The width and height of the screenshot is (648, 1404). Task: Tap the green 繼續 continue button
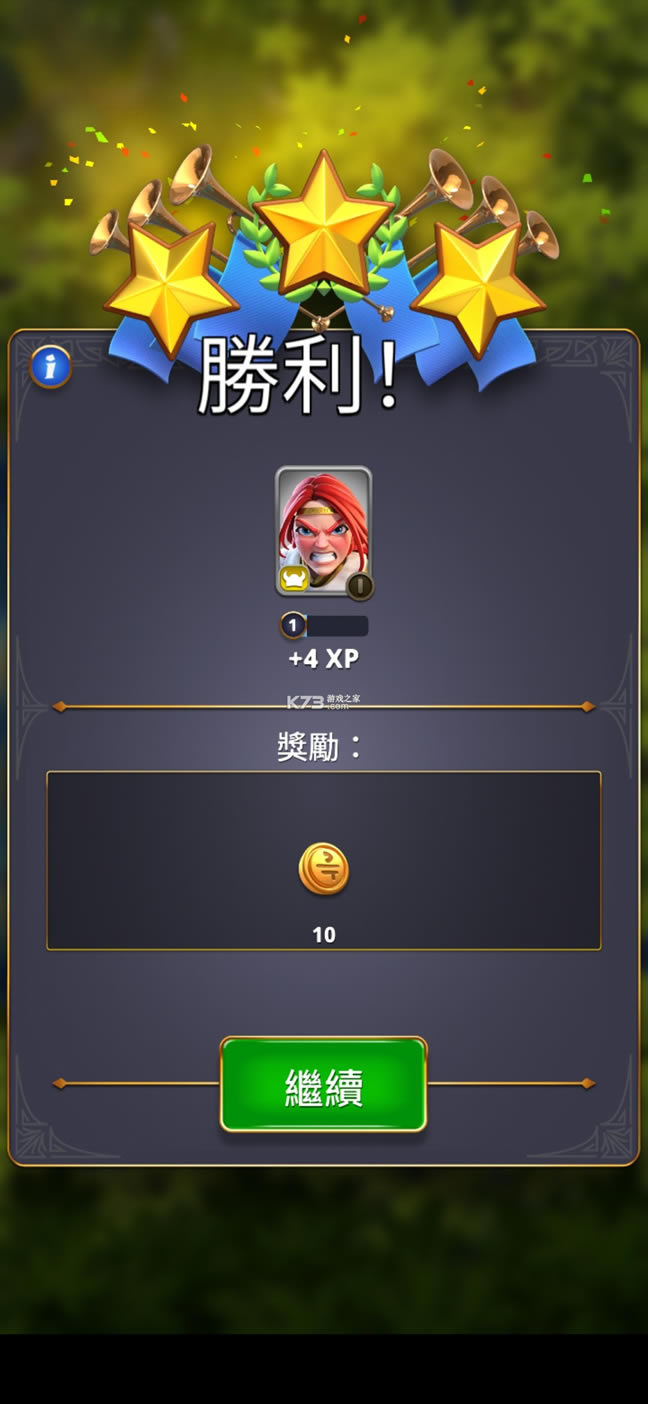coord(323,1085)
